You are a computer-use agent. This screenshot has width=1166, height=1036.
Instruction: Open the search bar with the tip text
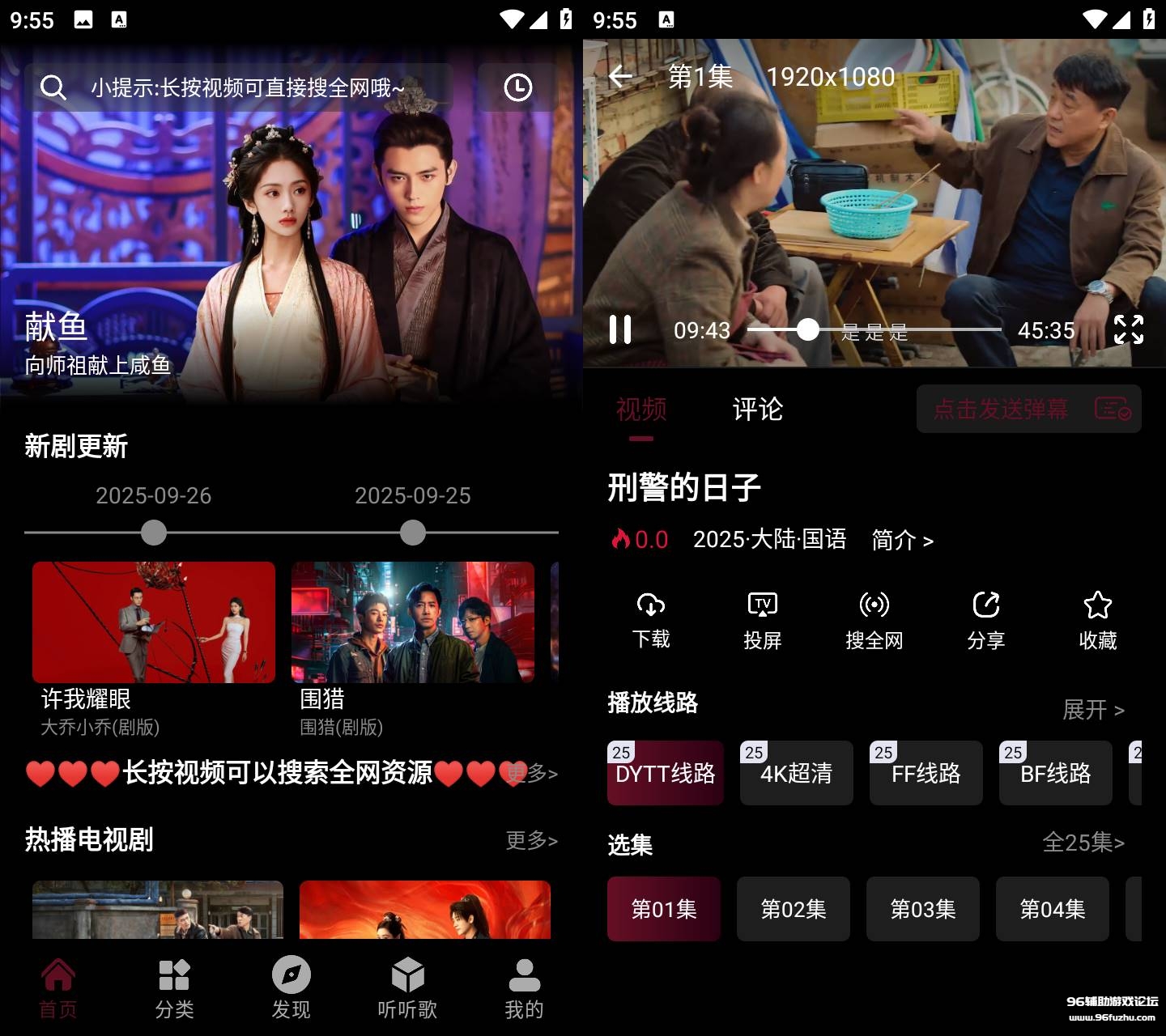pos(243,87)
